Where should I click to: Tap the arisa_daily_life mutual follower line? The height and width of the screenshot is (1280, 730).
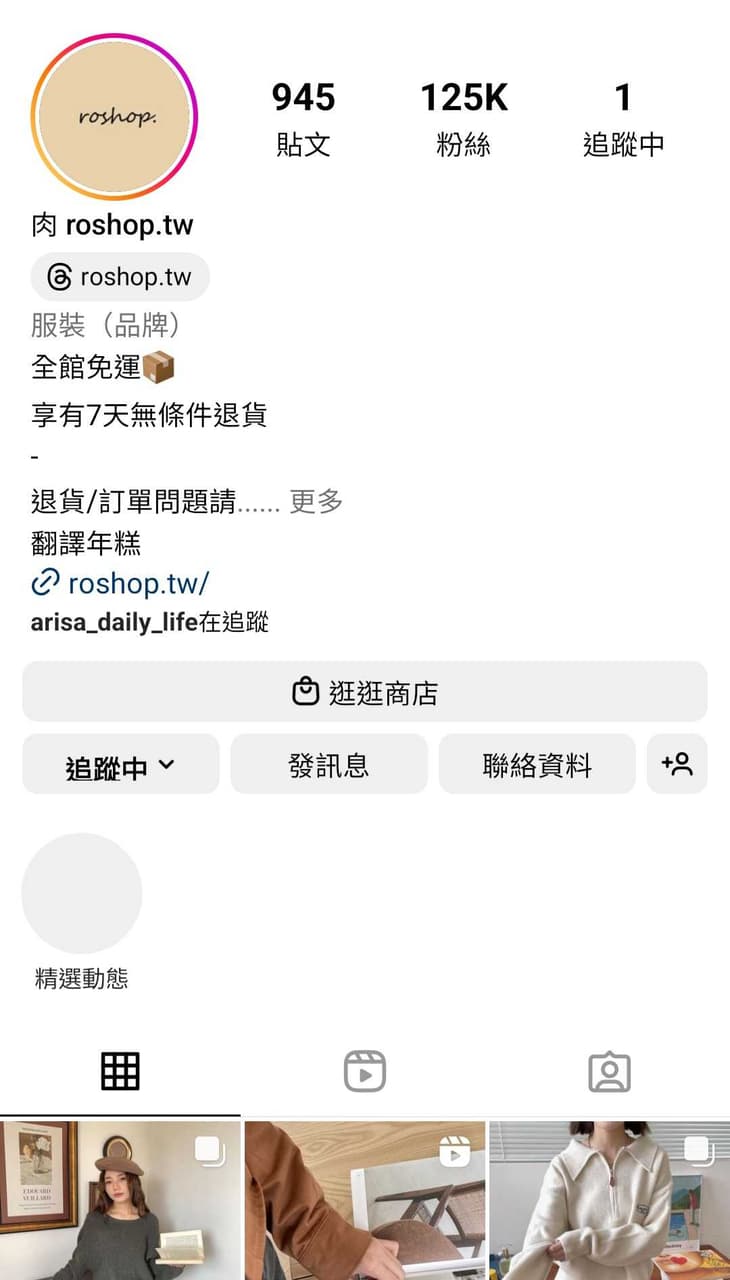pos(150,623)
